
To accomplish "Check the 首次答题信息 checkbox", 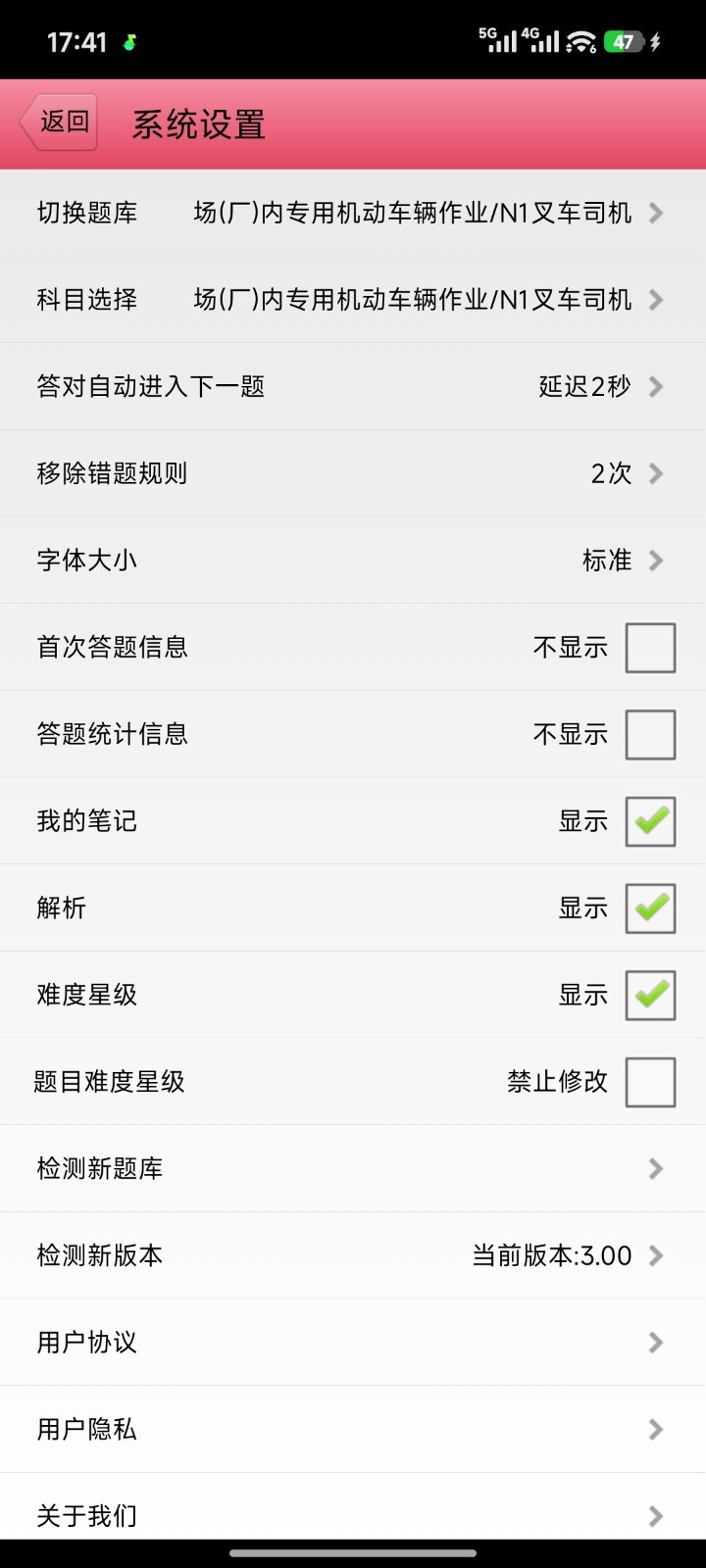I will pos(650,648).
